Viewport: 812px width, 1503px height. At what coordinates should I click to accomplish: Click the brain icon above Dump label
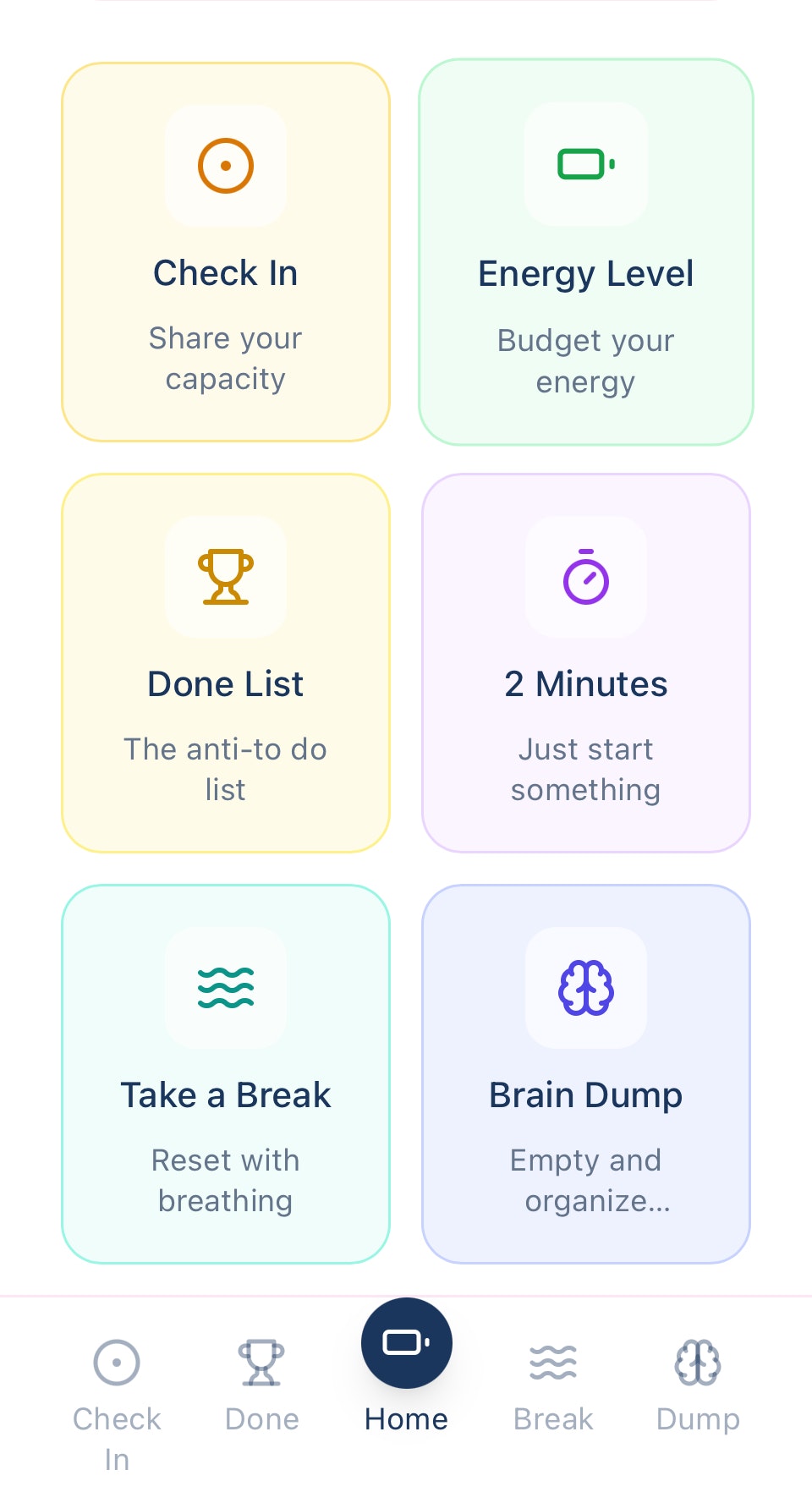pos(697,1363)
